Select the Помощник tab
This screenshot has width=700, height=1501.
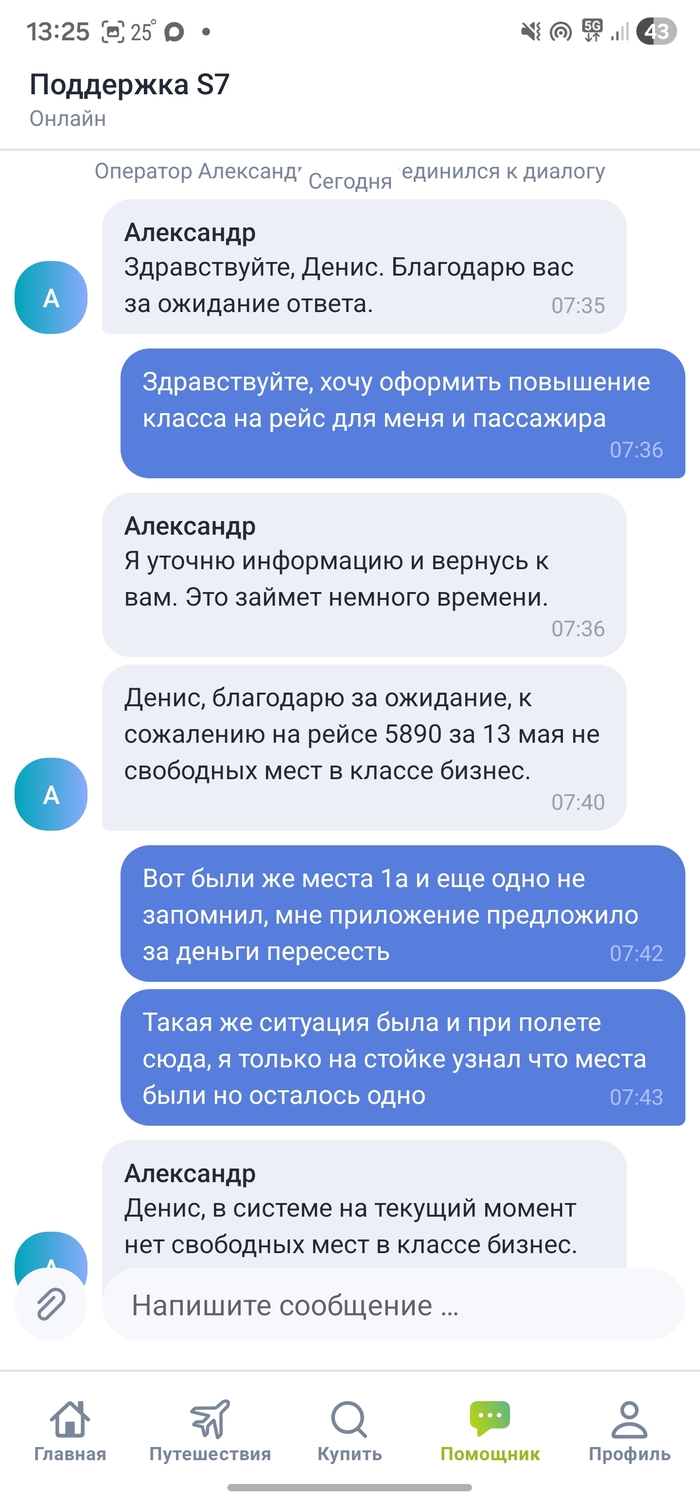click(x=490, y=1431)
